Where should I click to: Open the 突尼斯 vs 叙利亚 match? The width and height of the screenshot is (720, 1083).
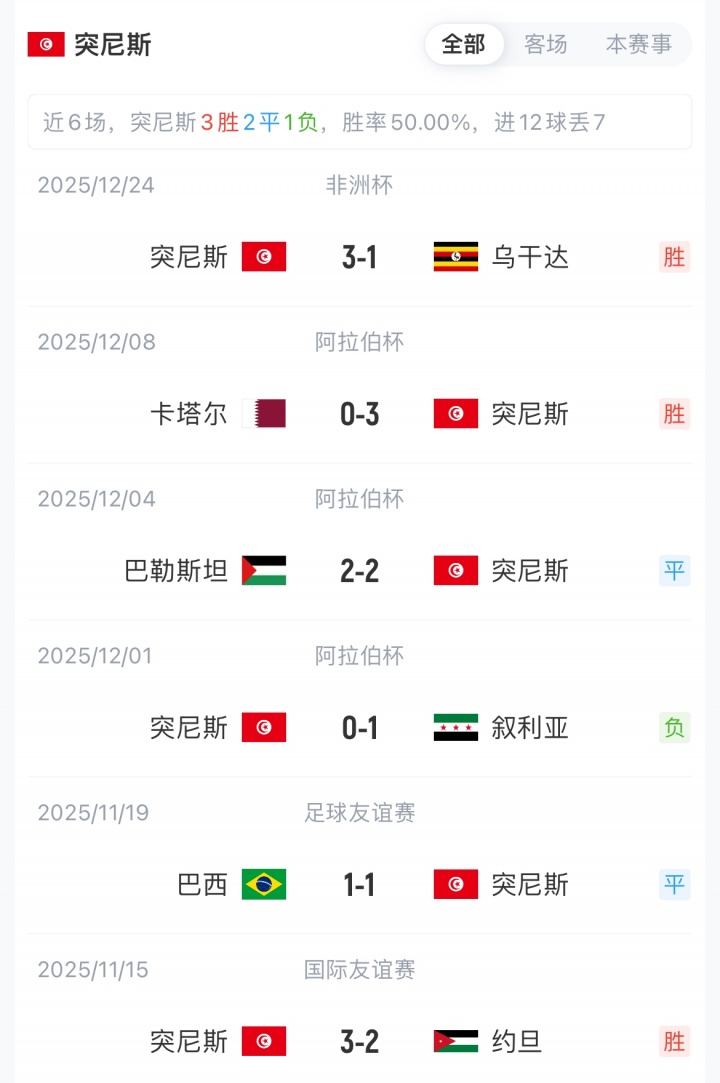360,728
